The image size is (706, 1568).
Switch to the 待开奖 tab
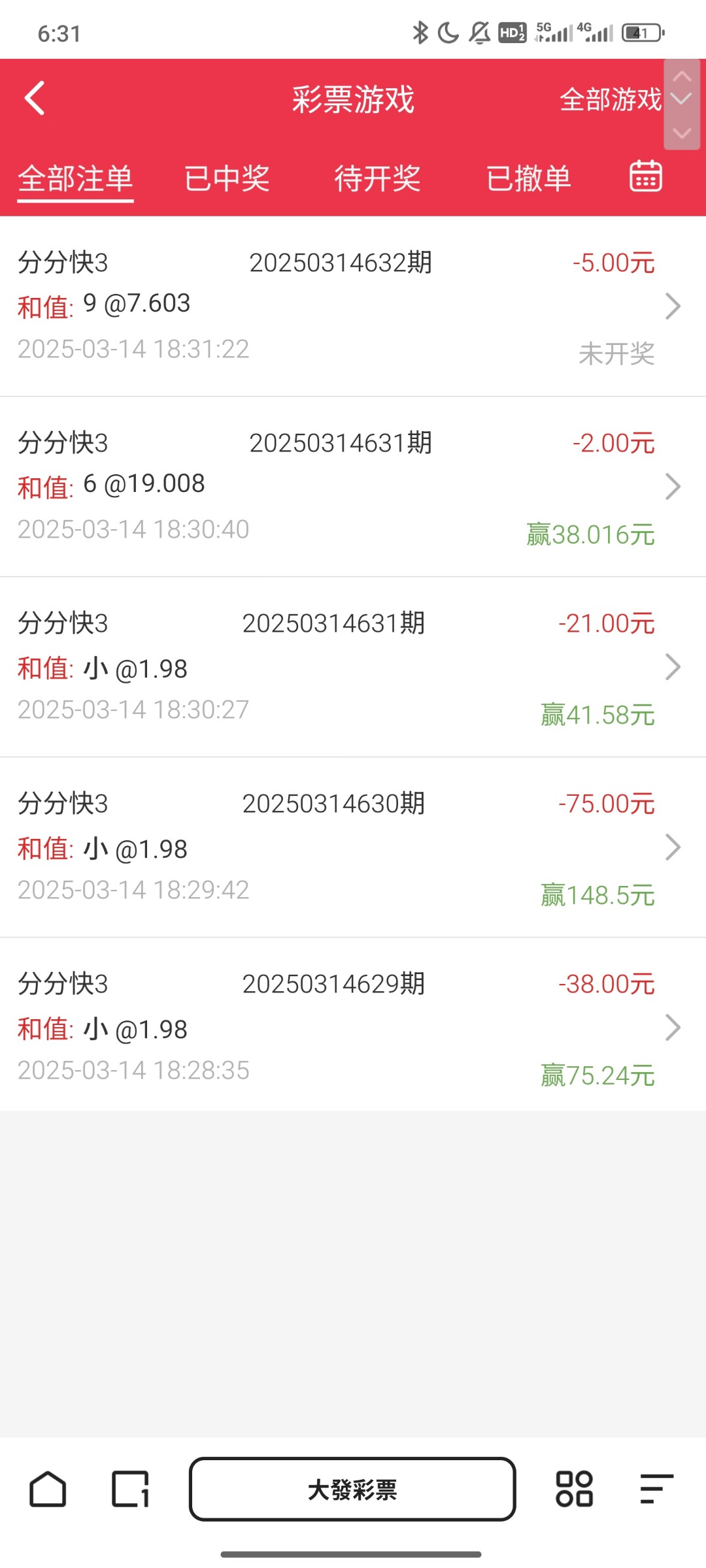[x=377, y=178]
